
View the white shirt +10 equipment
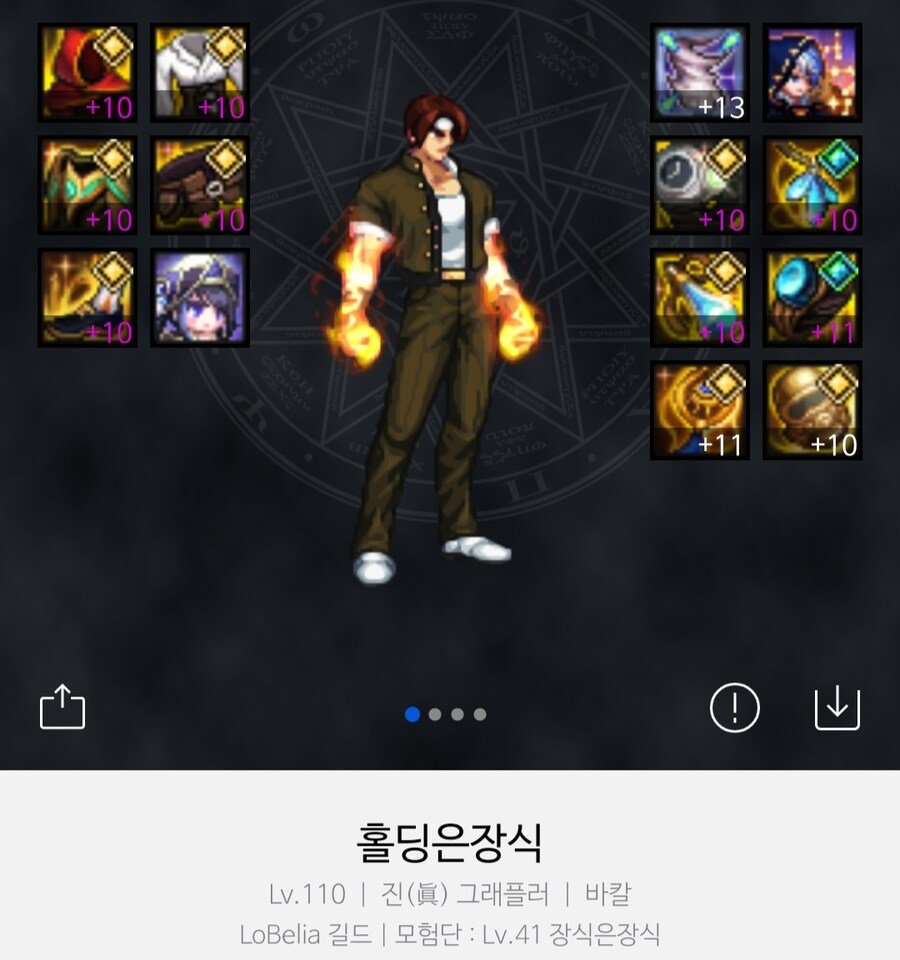pyautogui.click(x=200, y=73)
